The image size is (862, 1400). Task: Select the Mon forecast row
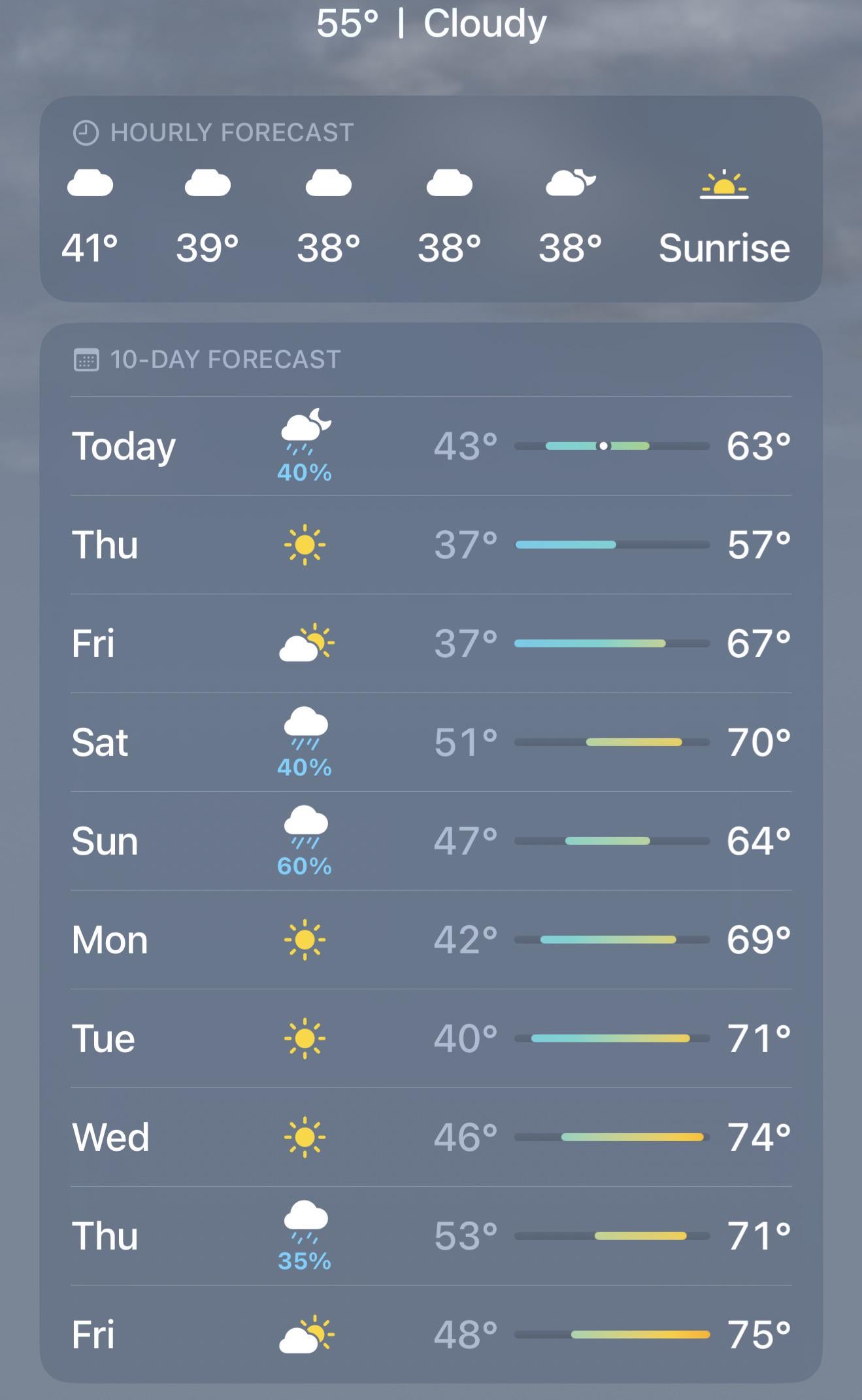tap(431, 940)
